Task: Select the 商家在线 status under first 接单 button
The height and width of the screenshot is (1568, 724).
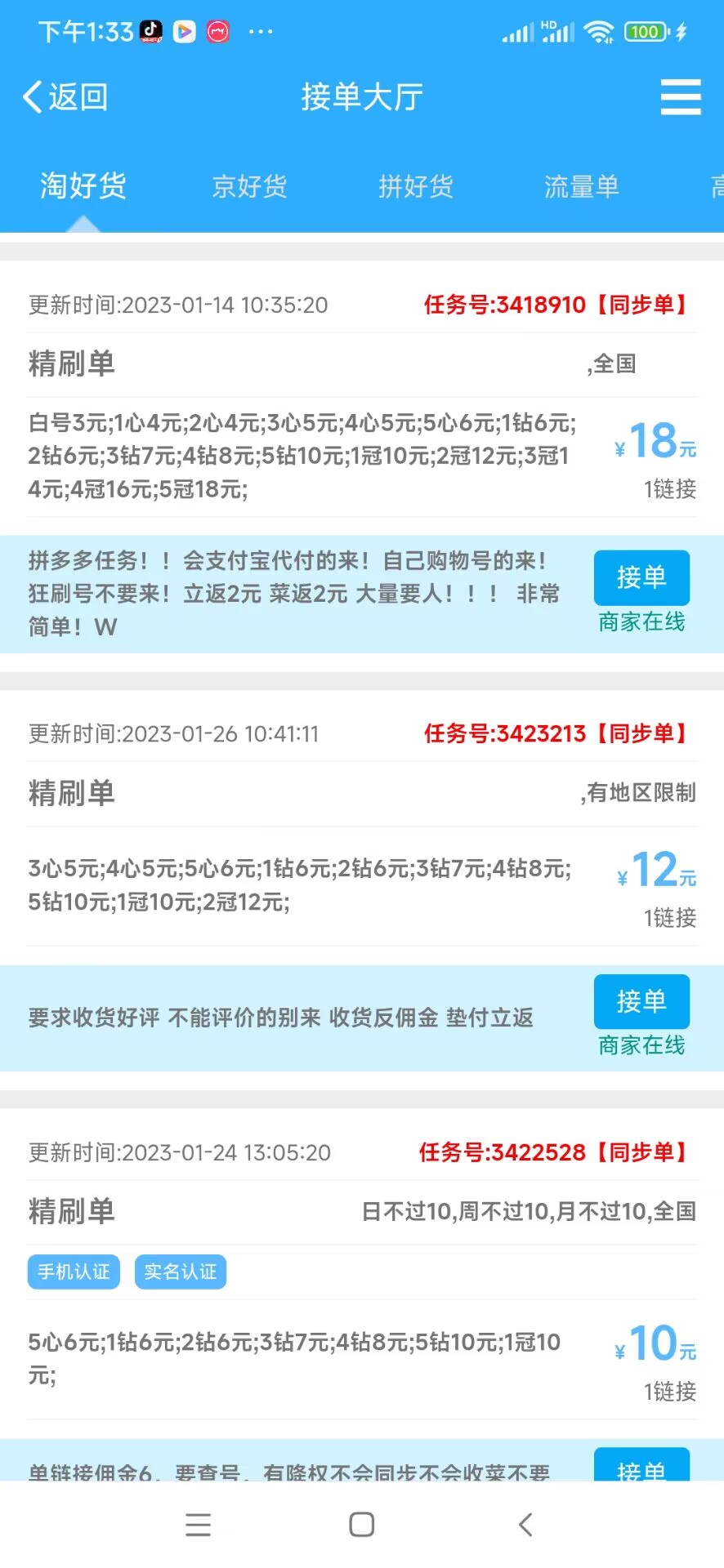Action: tap(641, 623)
